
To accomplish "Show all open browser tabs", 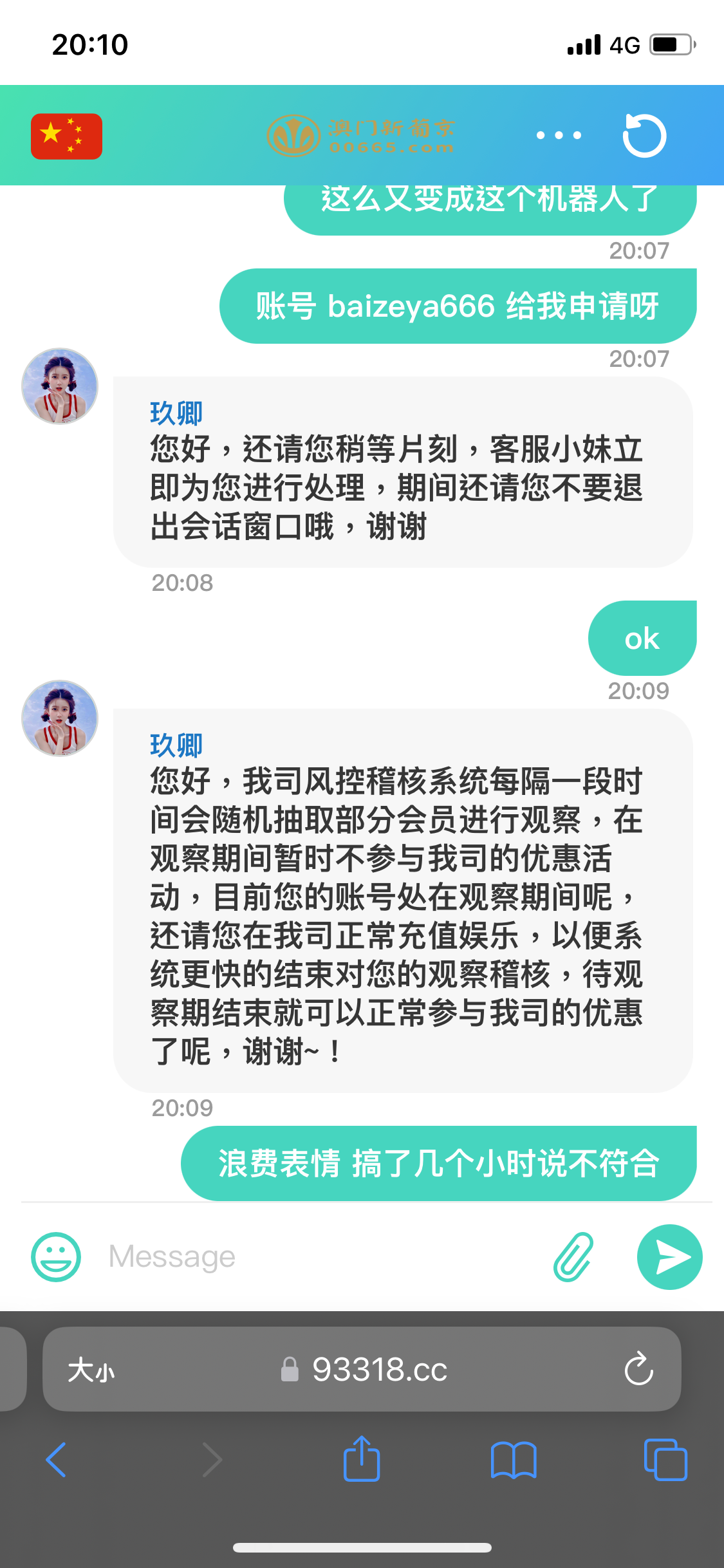I will click(x=665, y=1459).
